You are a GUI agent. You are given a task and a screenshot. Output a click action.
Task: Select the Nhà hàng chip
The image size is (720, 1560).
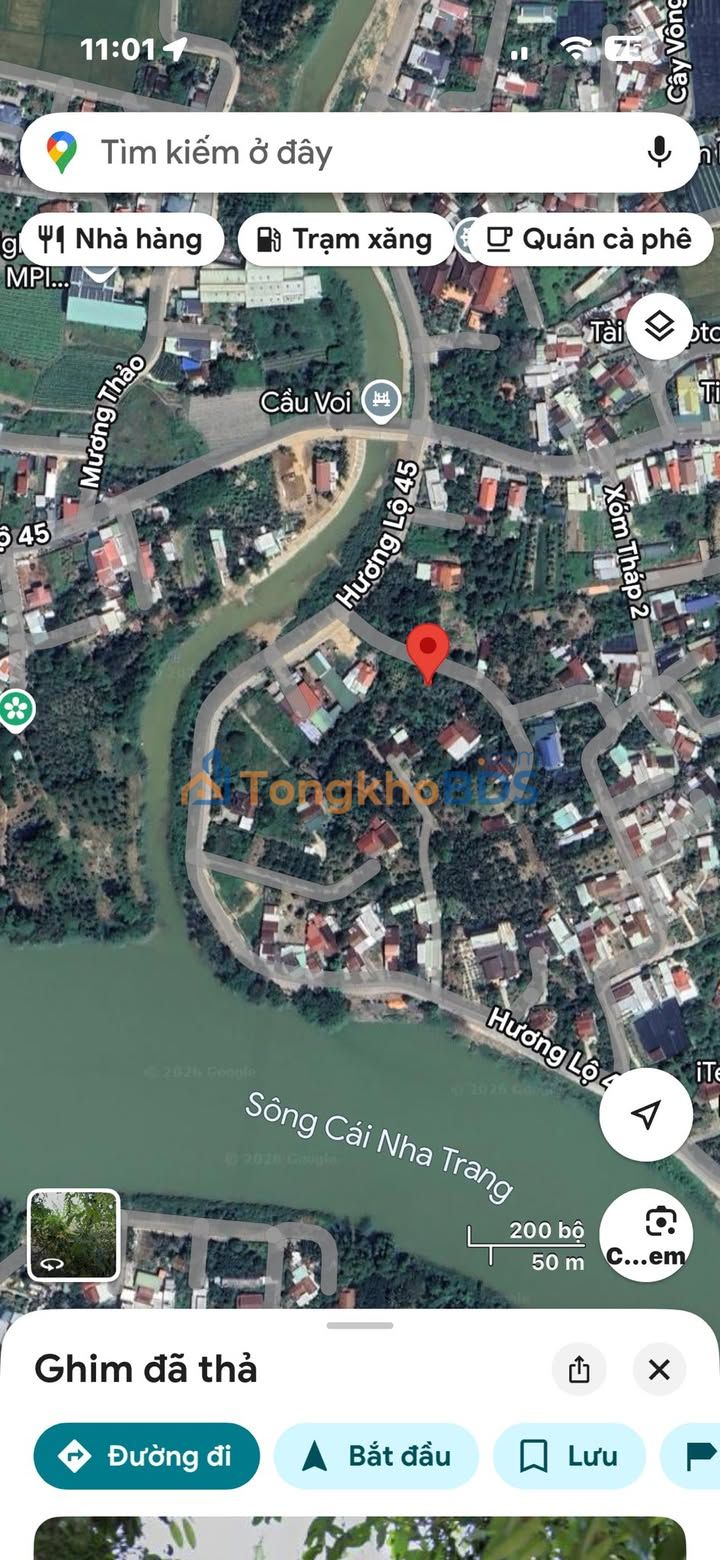point(122,239)
